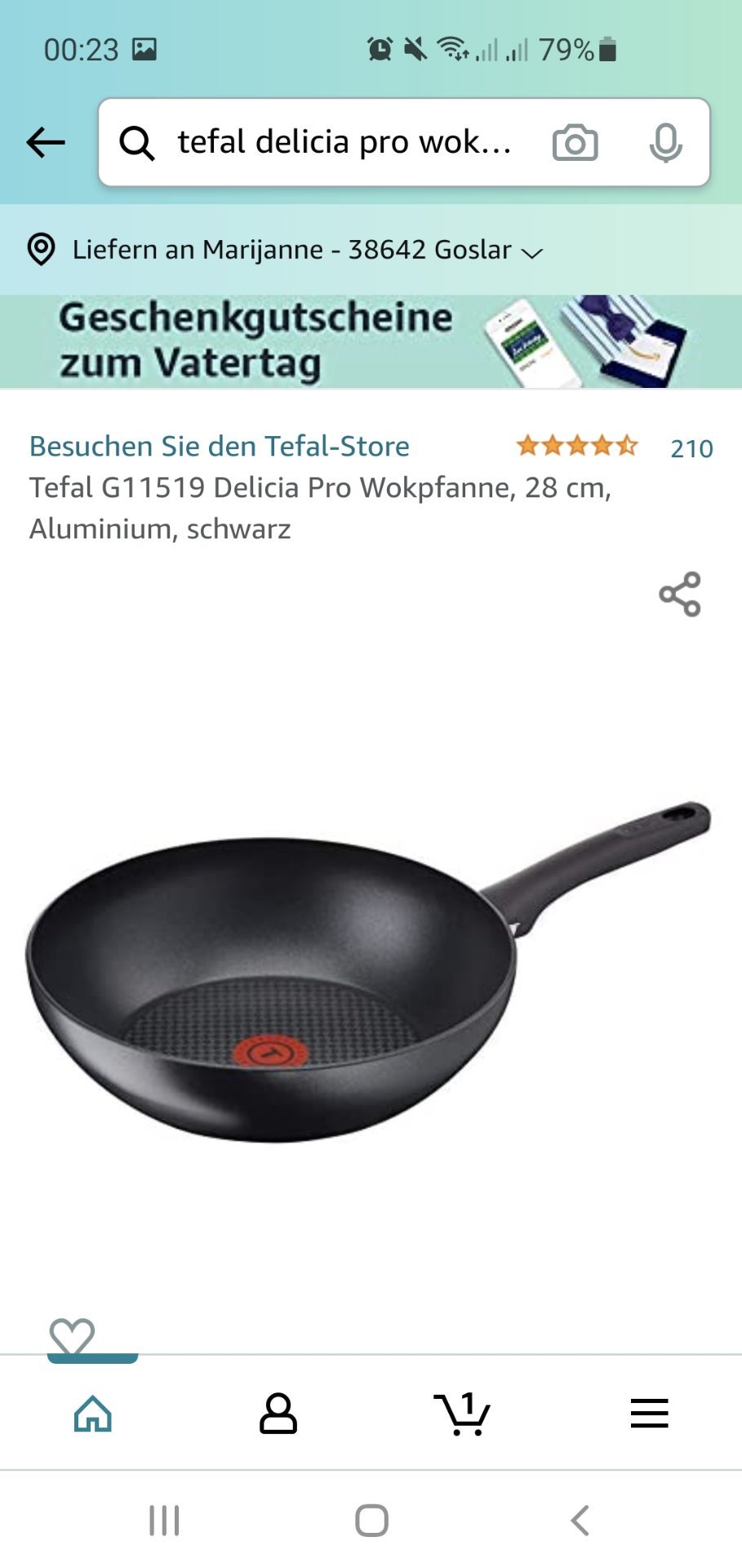Viewport: 742px width, 1568px height.
Task: Start voice search with the microphone
Action: point(665,143)
